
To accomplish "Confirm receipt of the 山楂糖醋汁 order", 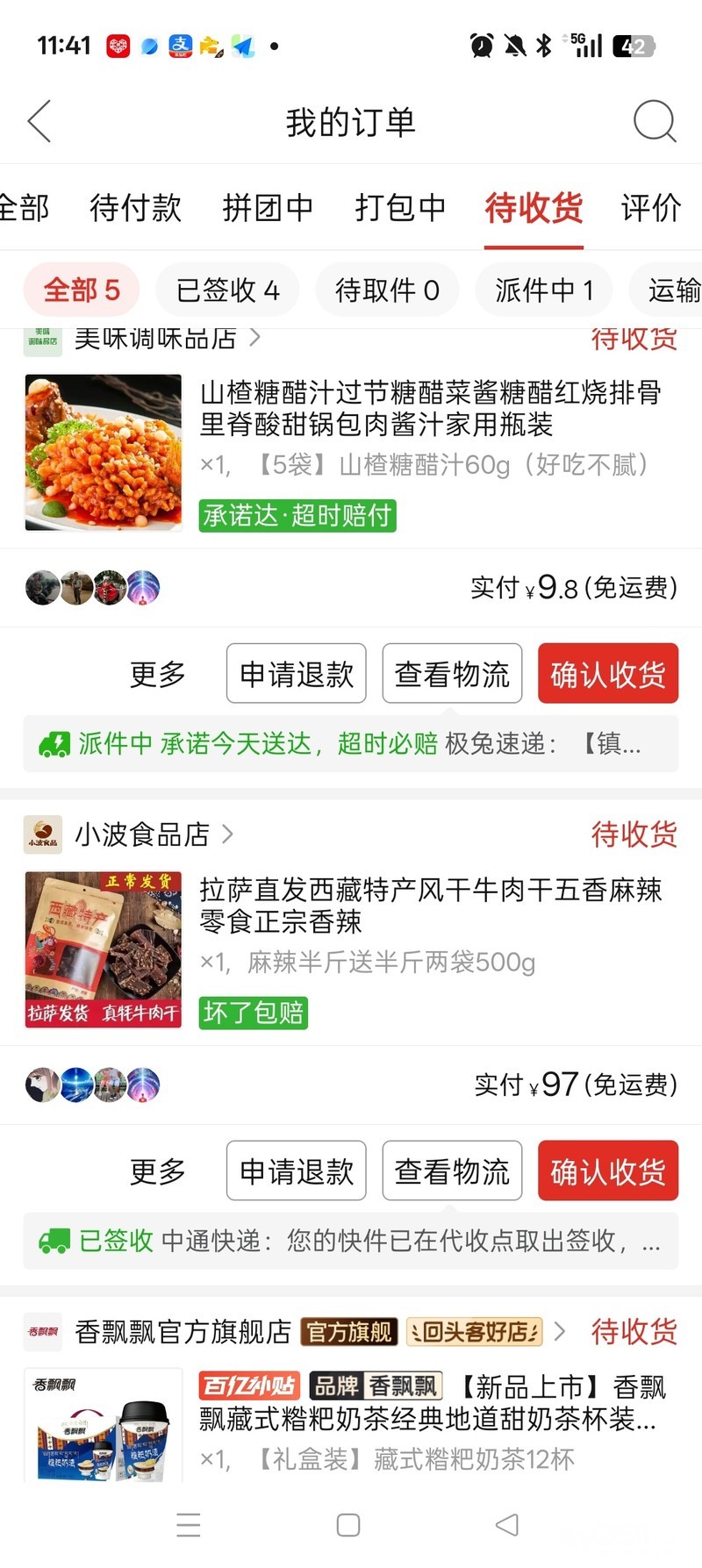I will coord(607,674).
